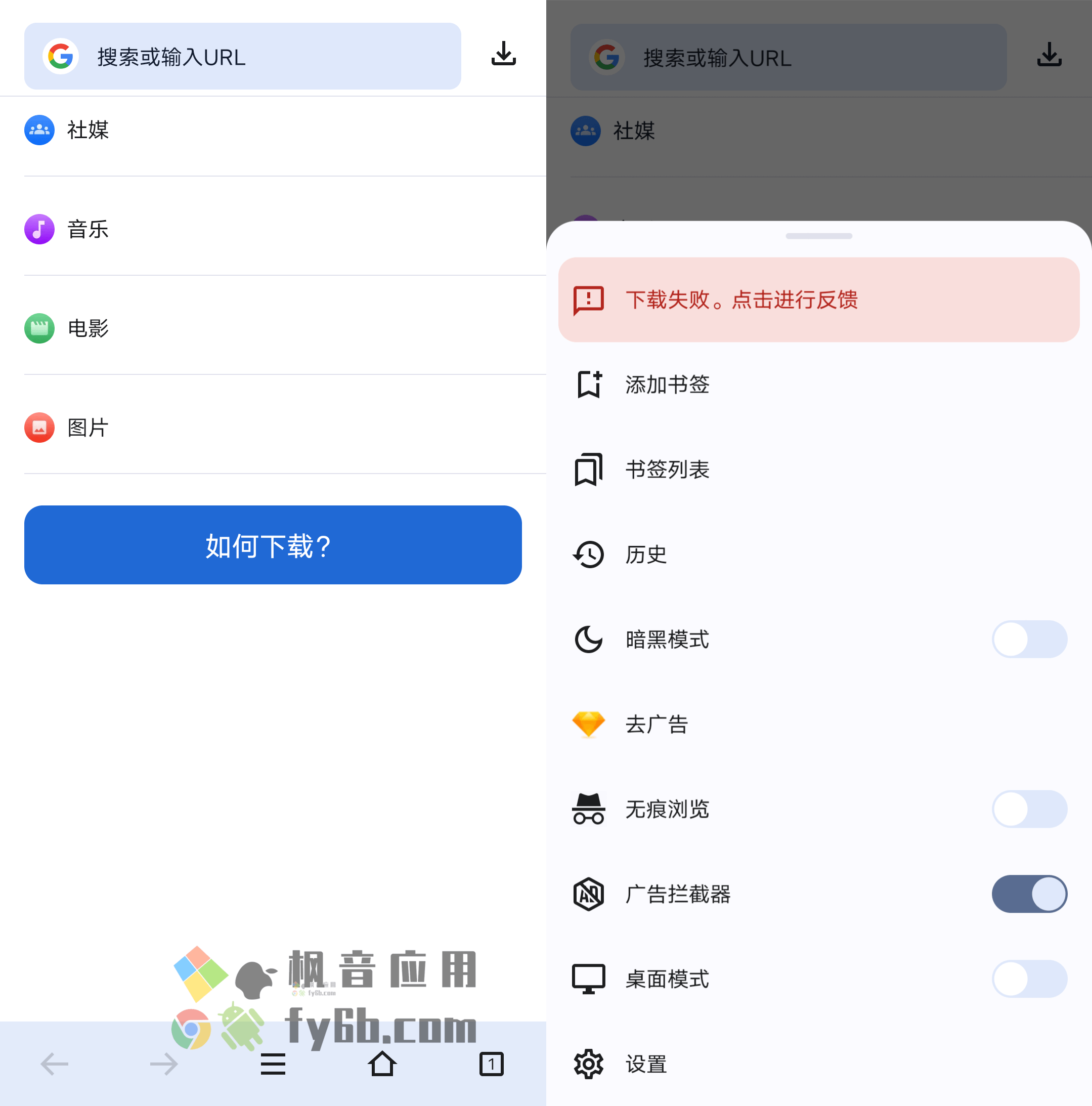Viewport: 1092px width, 1106px height.
Task: Open 历史 browsing history
Action: coord(645,554)
